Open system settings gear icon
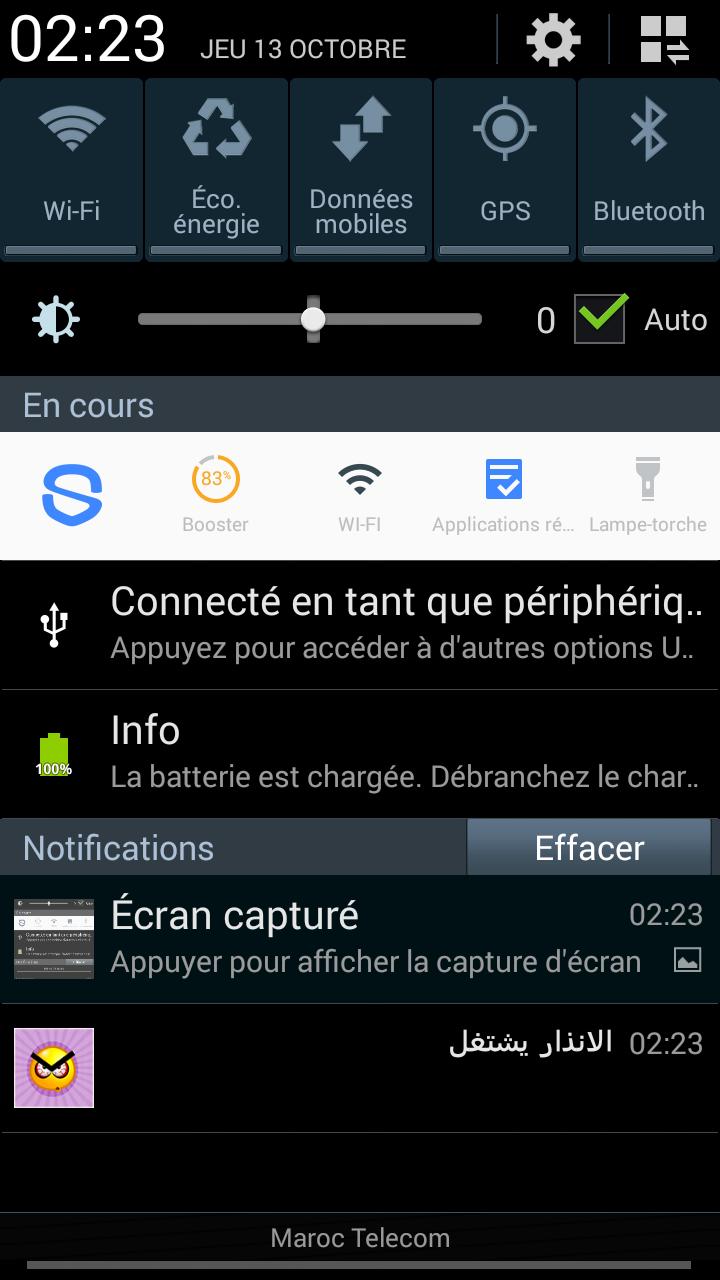The width and height of the screenshot is (720, 1280). click(x=553, y=41)
